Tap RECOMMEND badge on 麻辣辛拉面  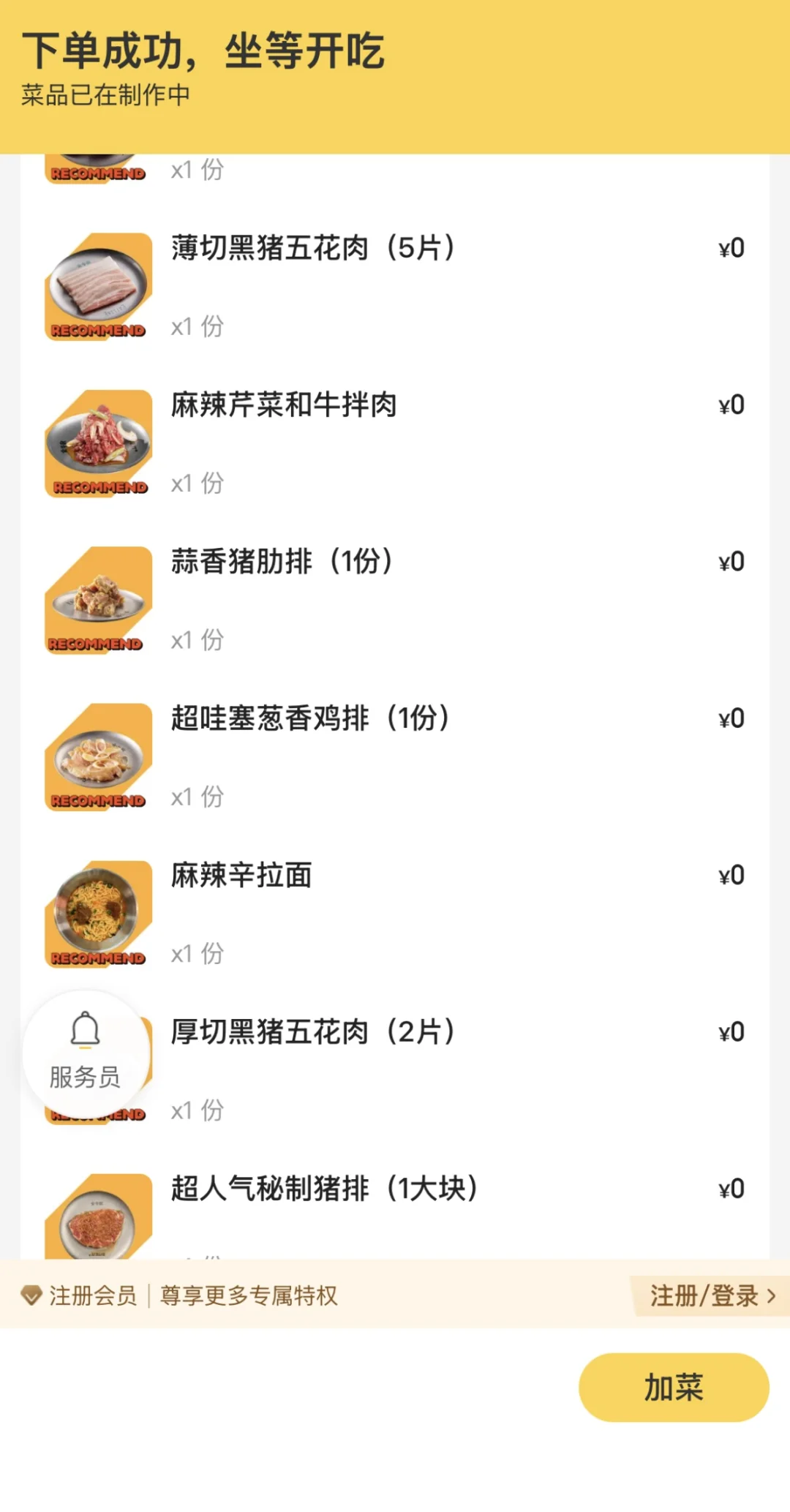(99, 957)
